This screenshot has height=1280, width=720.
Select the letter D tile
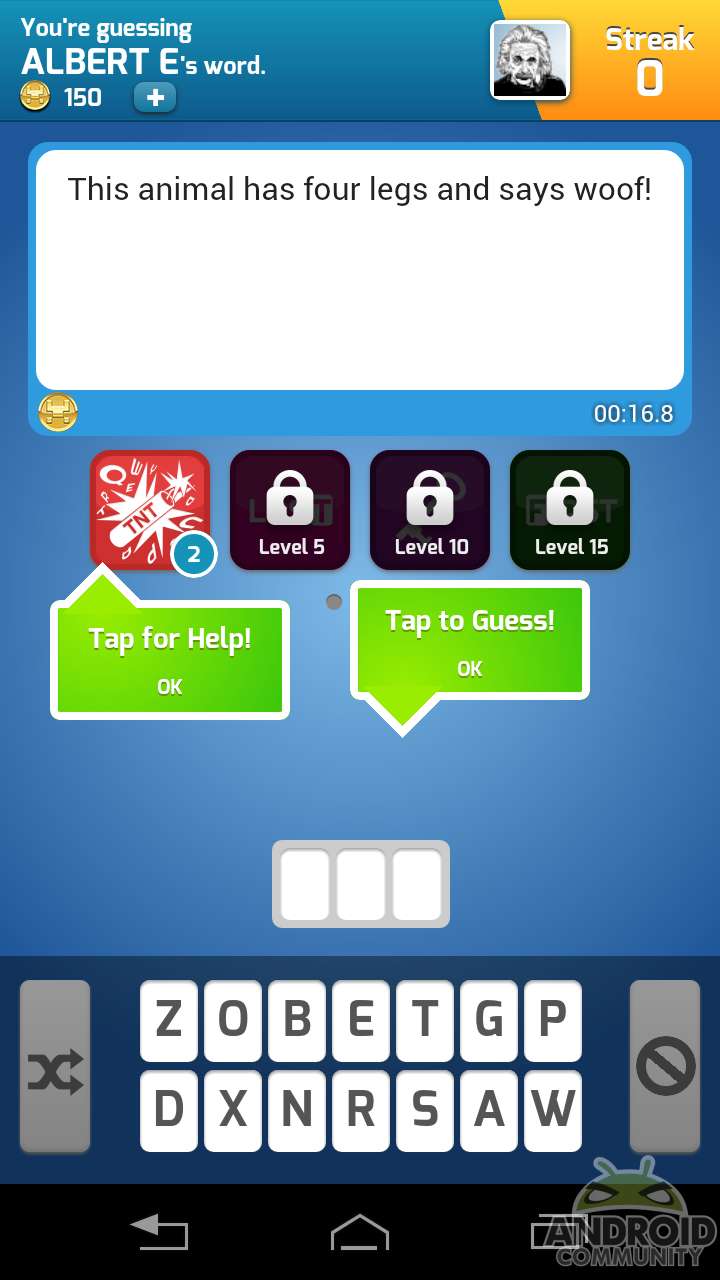pos(170,1110)
